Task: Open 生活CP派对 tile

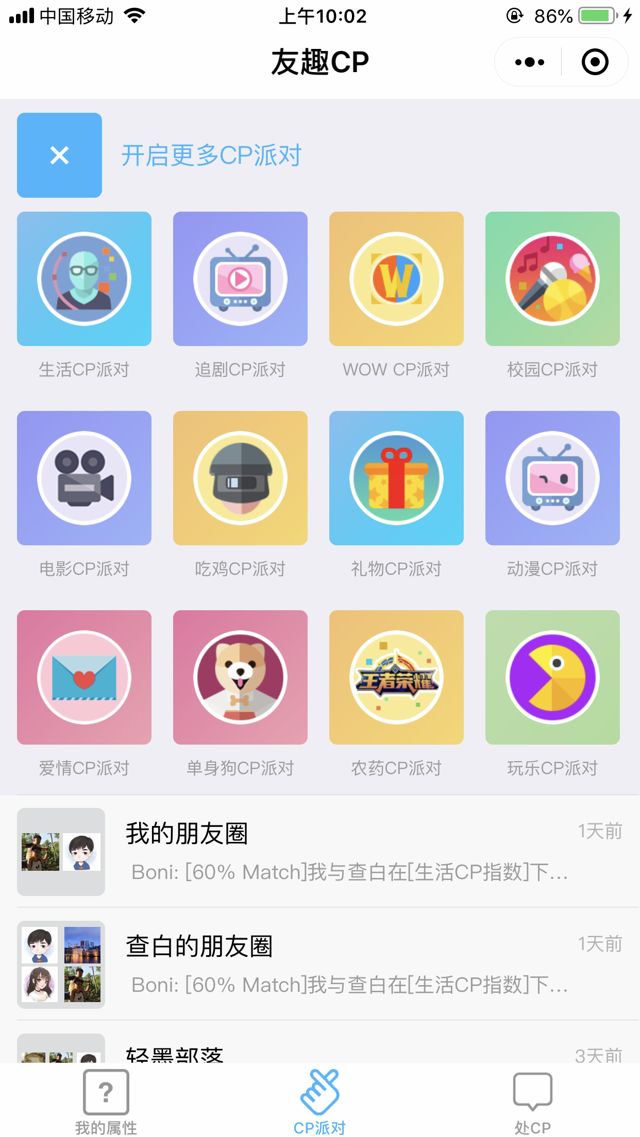Action: point(84,279)
